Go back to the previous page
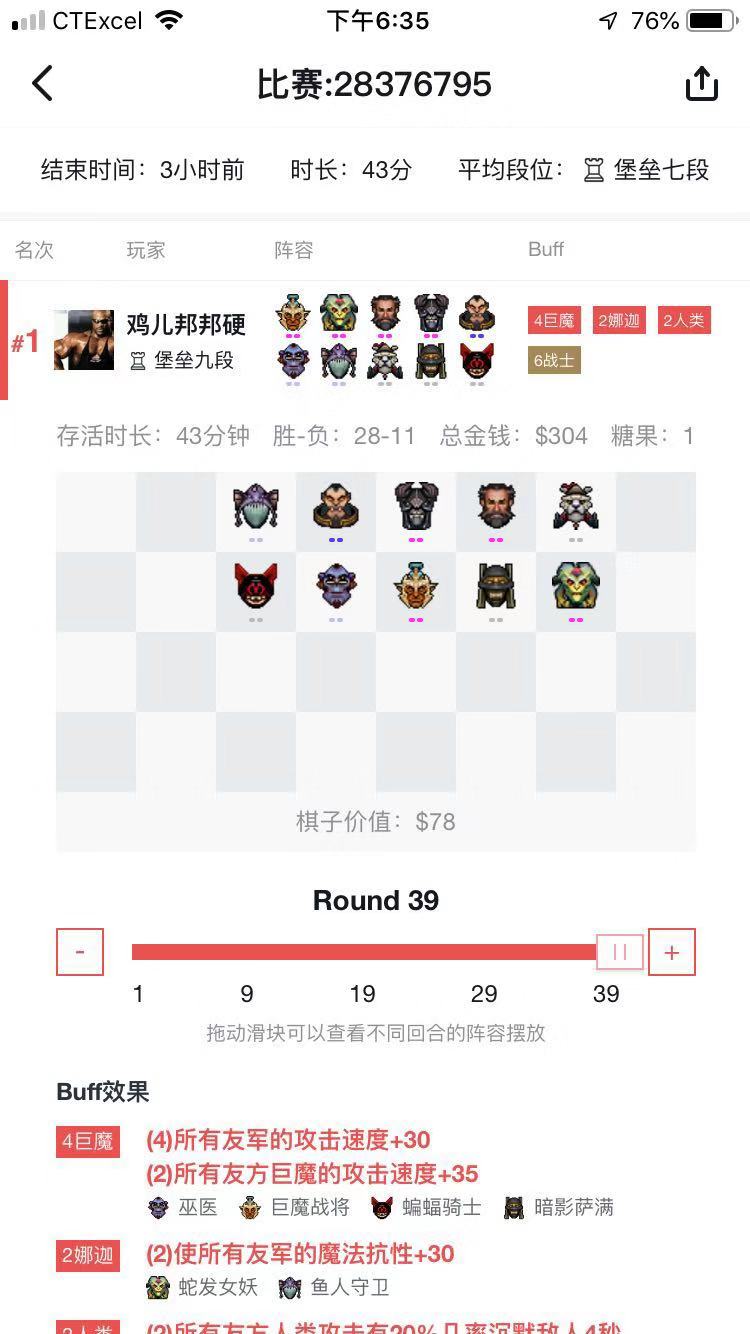This screenshot has width=750, height=1334. [42, 84]
